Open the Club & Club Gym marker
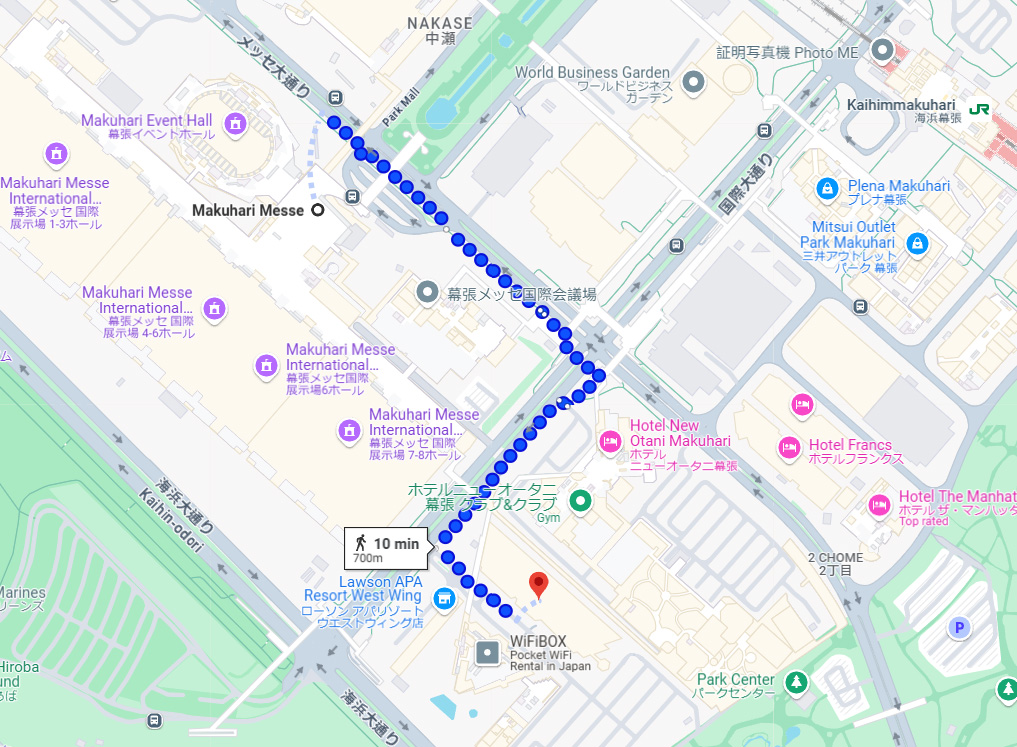This screenshot has height=747, width=1017. pos(580,501)
